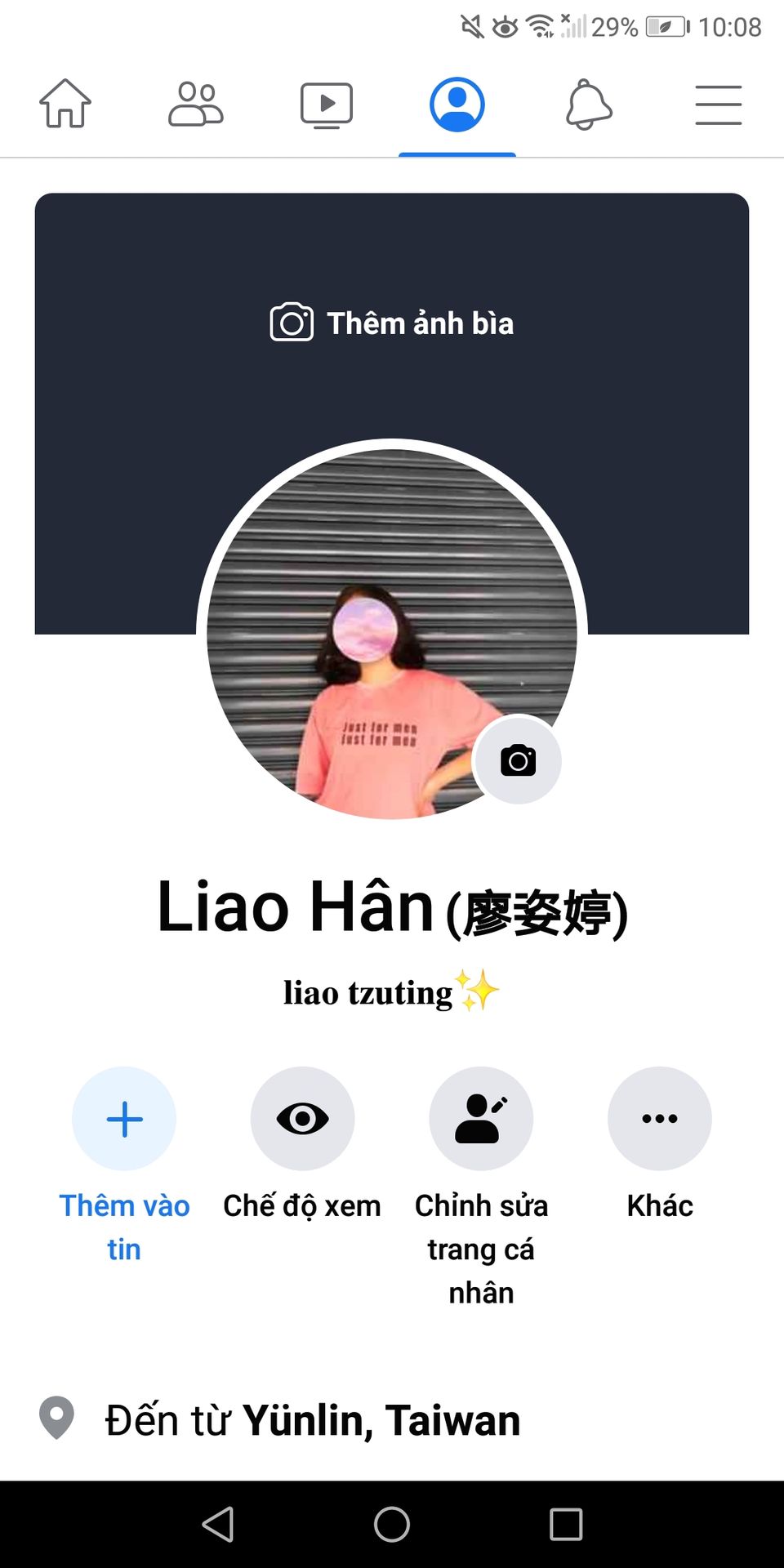784x1568 pixels.
Task: Select the profile tab
Action: 457,105
